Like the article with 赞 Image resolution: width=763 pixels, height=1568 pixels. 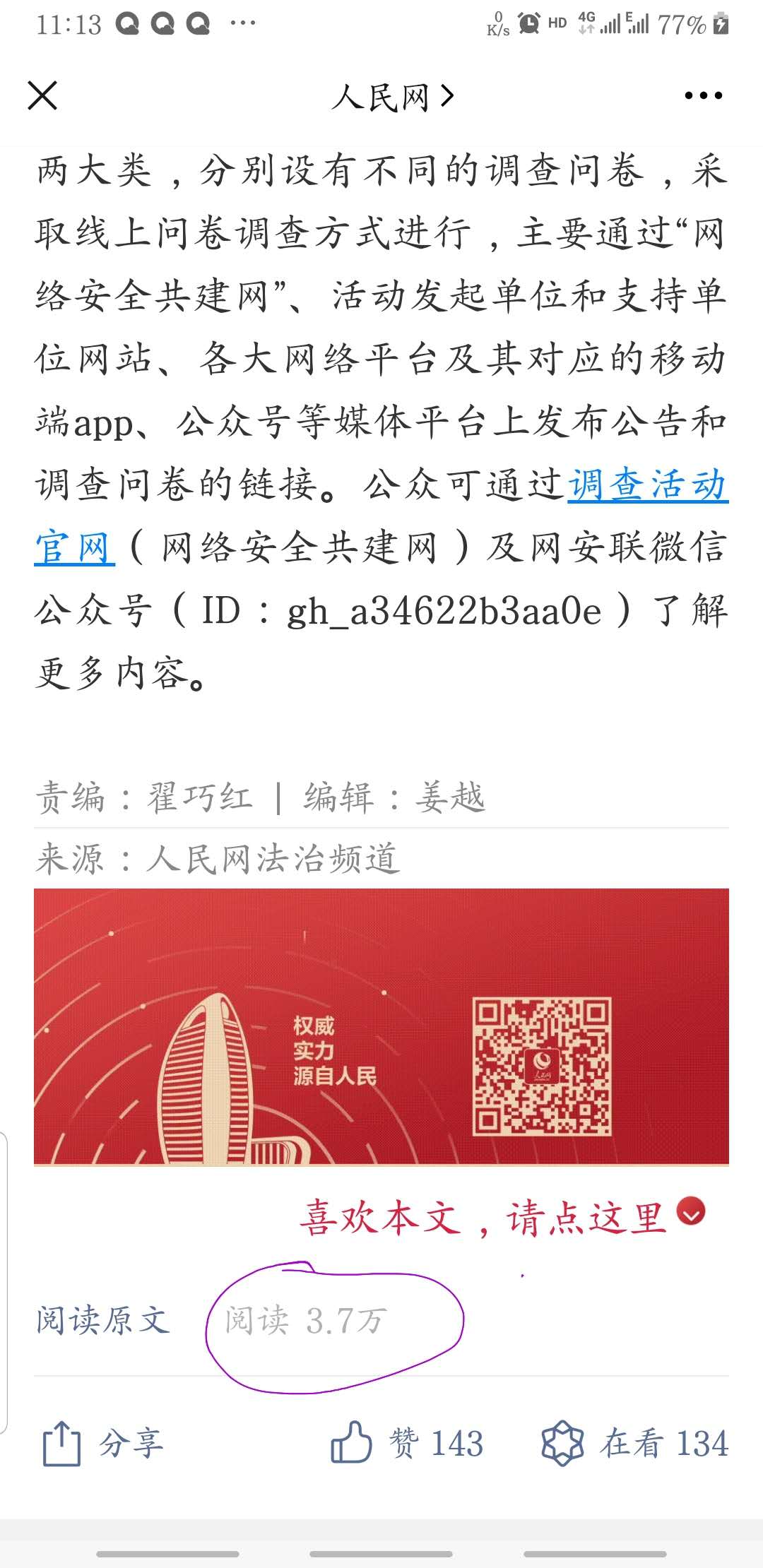tap(406, 1443)
